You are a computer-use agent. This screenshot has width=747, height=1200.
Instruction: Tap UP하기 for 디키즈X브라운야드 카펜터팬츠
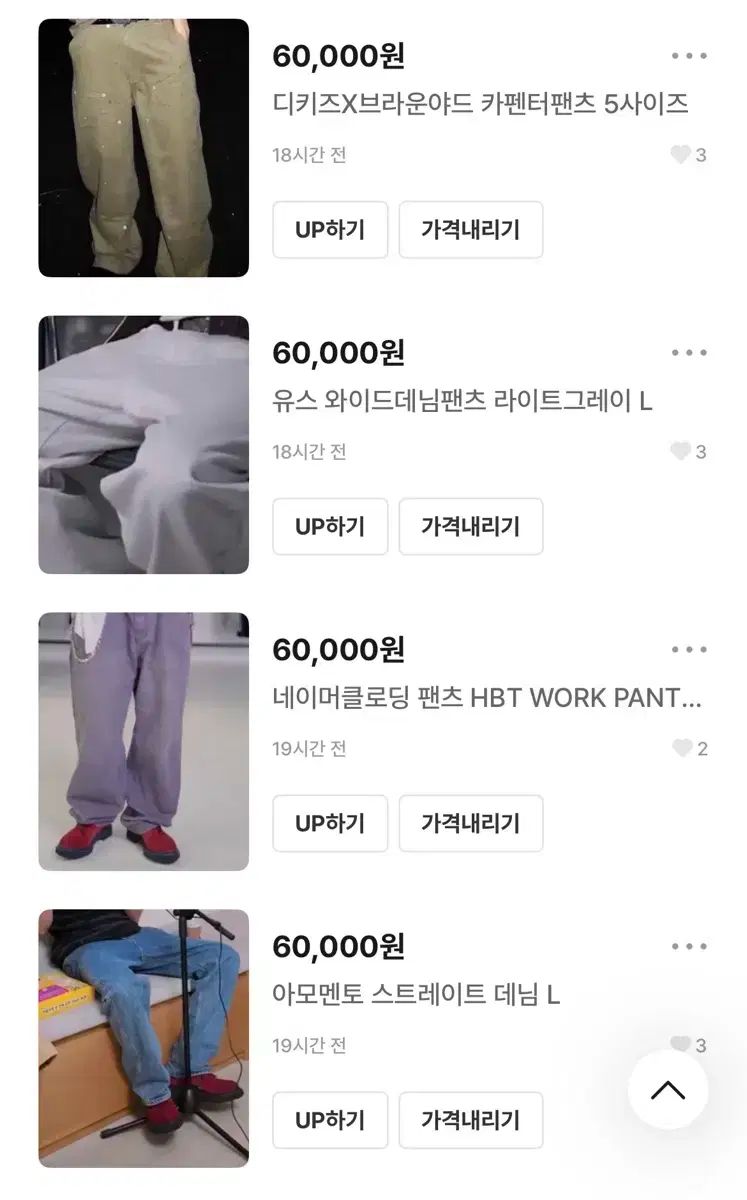click(x=330, y=230)
